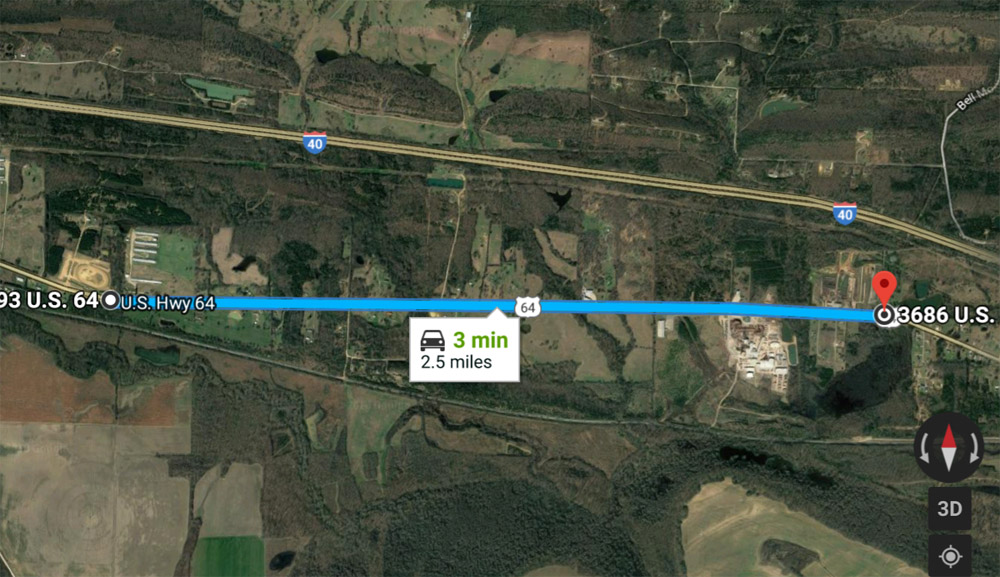Select the red destination pin
This screenshot has height=577, width=1000.
(884, 286)
